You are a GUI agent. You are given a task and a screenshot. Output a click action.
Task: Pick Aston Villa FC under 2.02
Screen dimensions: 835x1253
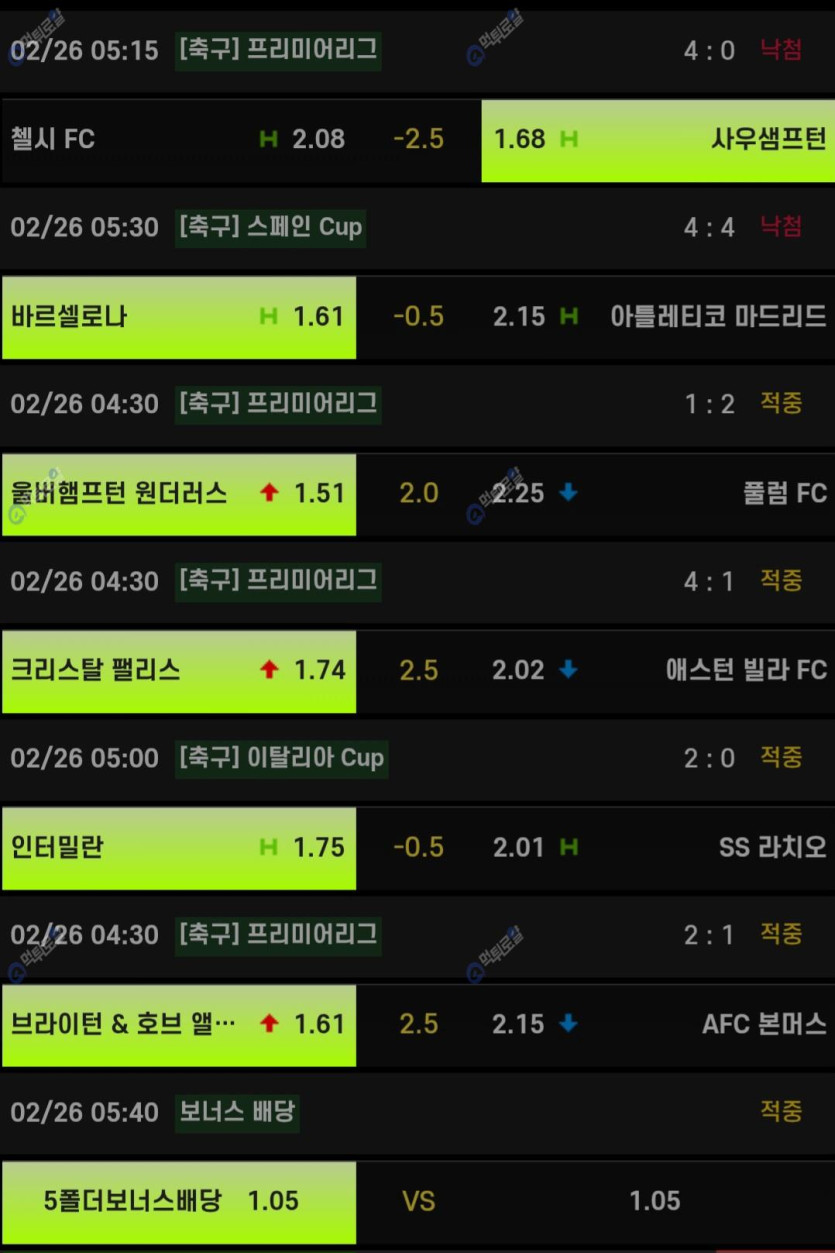(x=657, y=670)
